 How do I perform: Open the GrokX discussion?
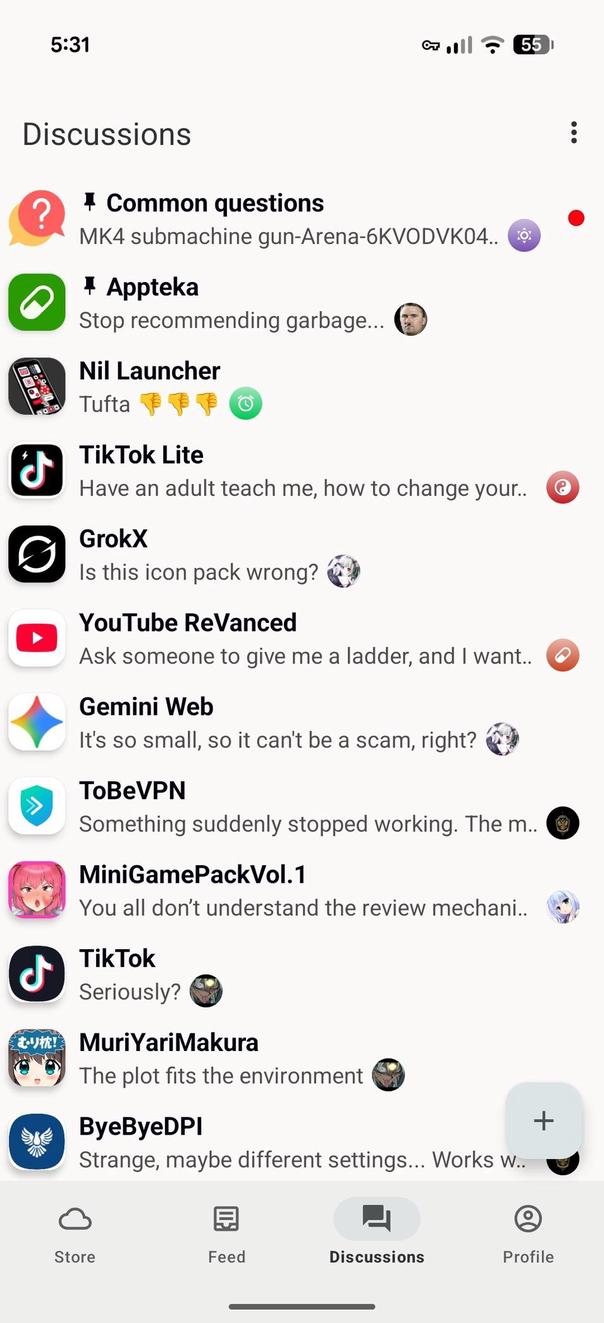(302, 555)
